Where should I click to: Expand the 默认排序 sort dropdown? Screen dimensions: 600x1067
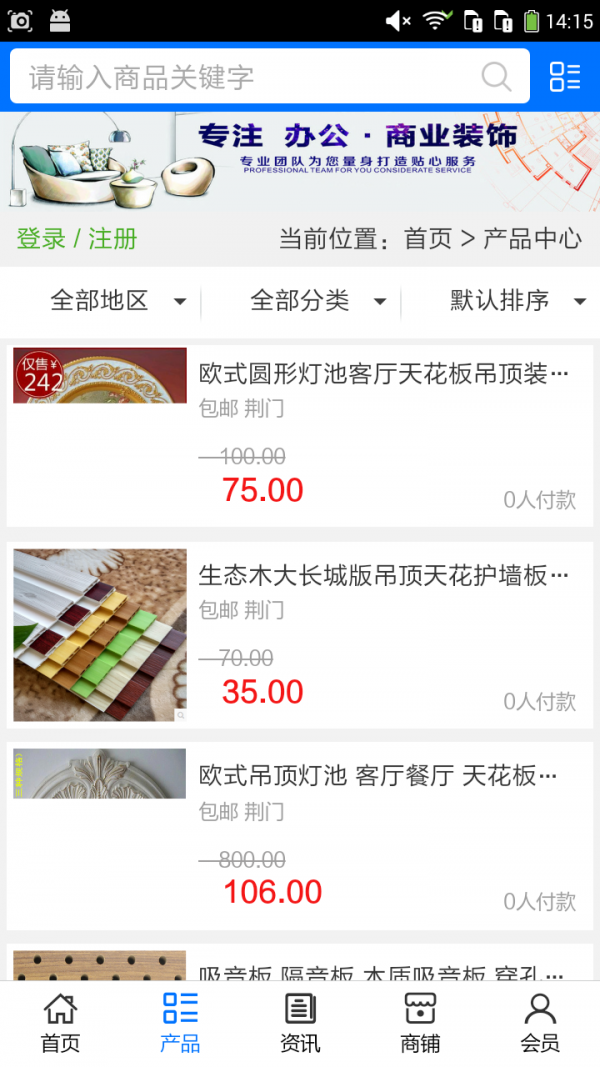tap(516, 301)
